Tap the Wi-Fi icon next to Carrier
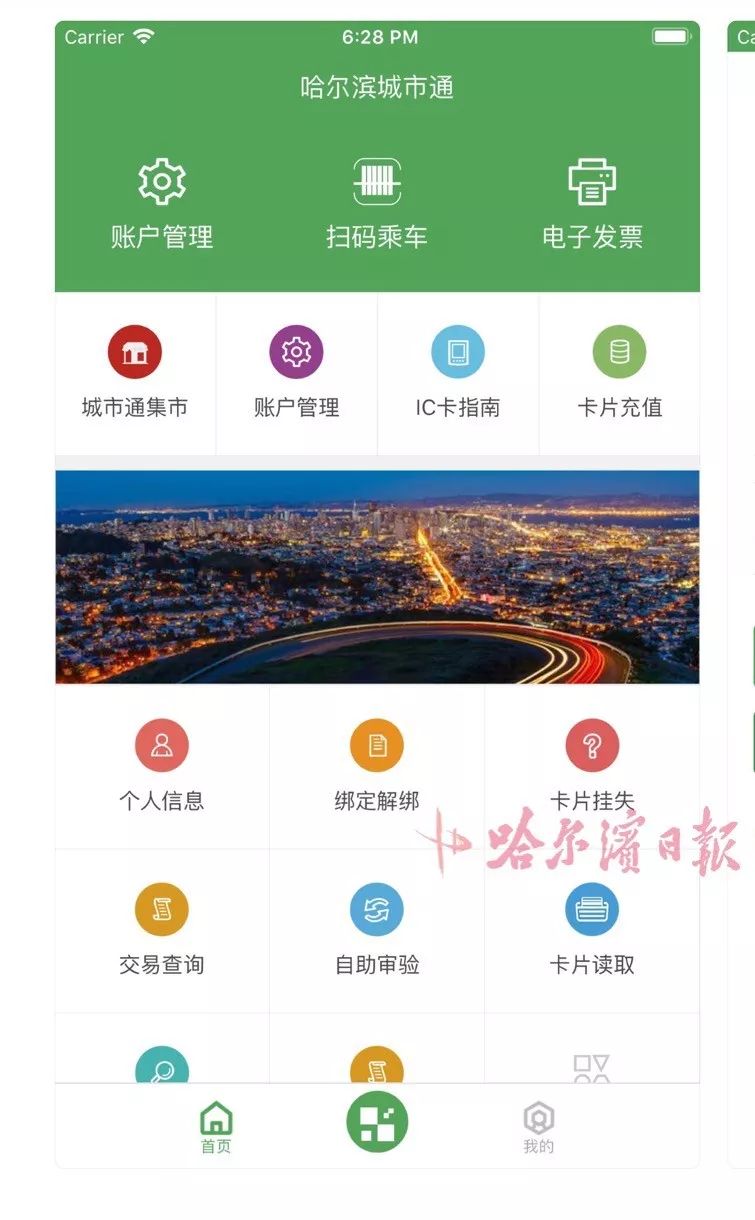Screen dimensions: 755x1220 [142, 36]
